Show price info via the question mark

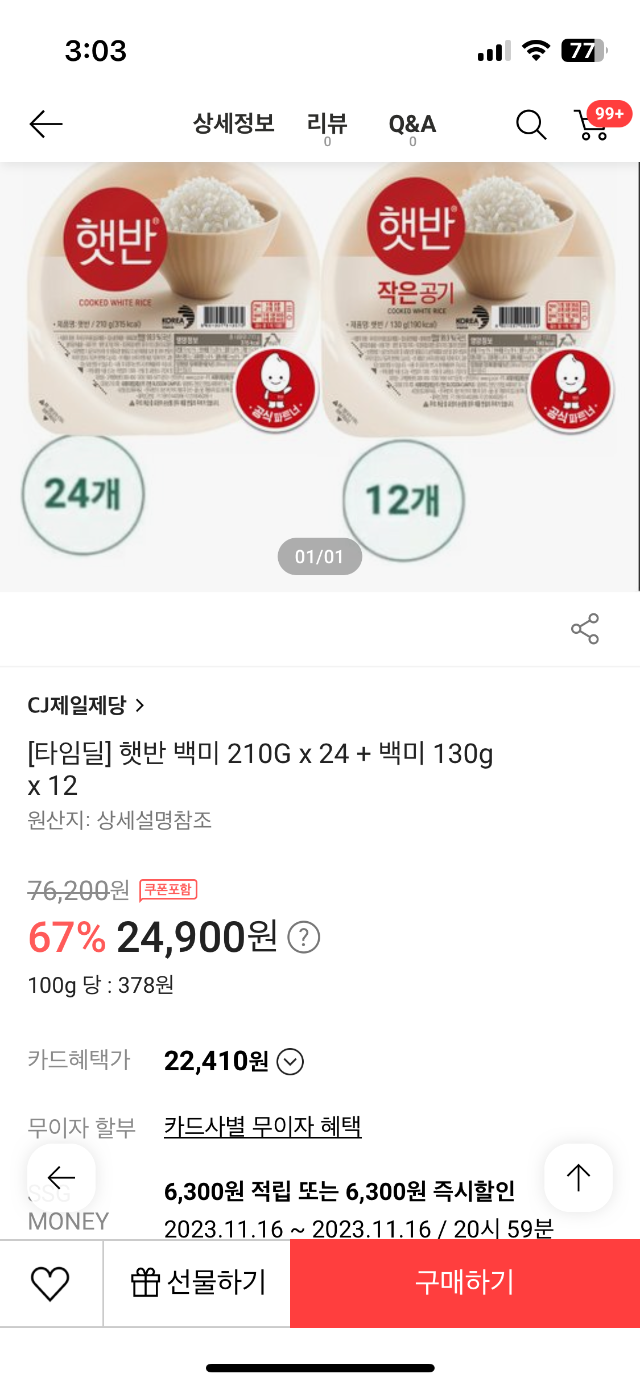coord(304,938)
